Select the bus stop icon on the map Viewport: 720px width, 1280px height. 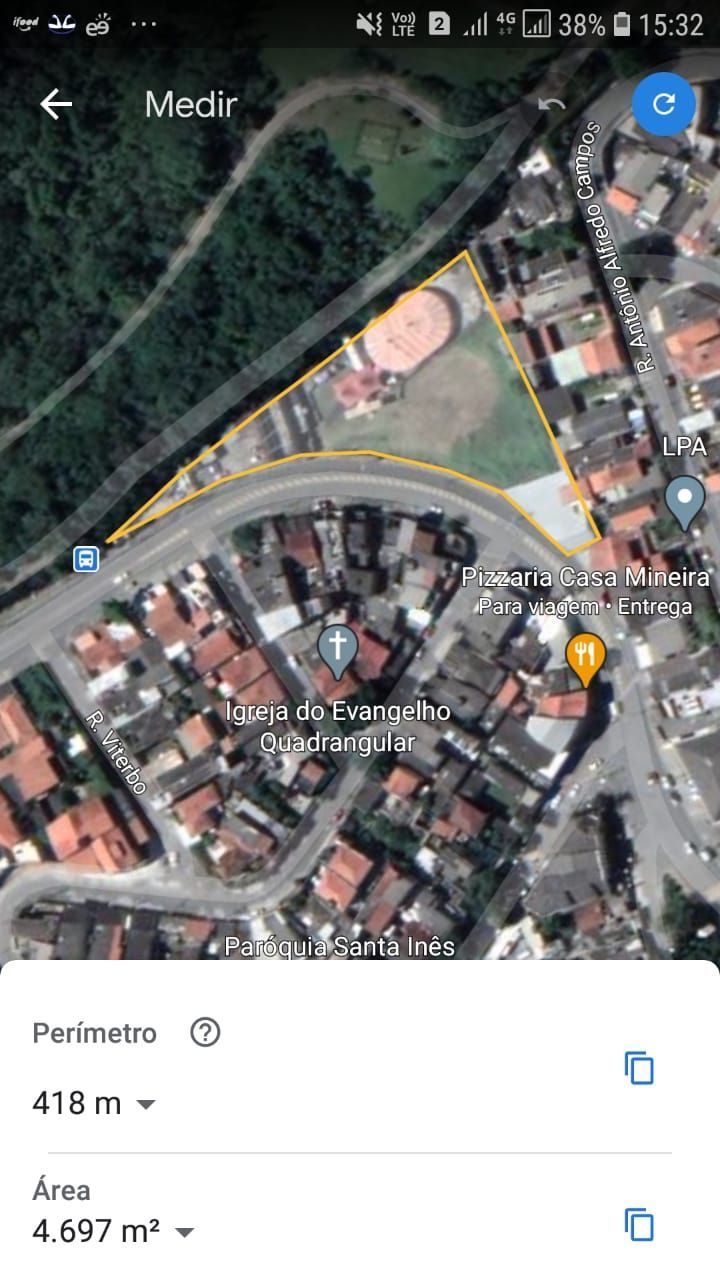(x=85, y=560)
